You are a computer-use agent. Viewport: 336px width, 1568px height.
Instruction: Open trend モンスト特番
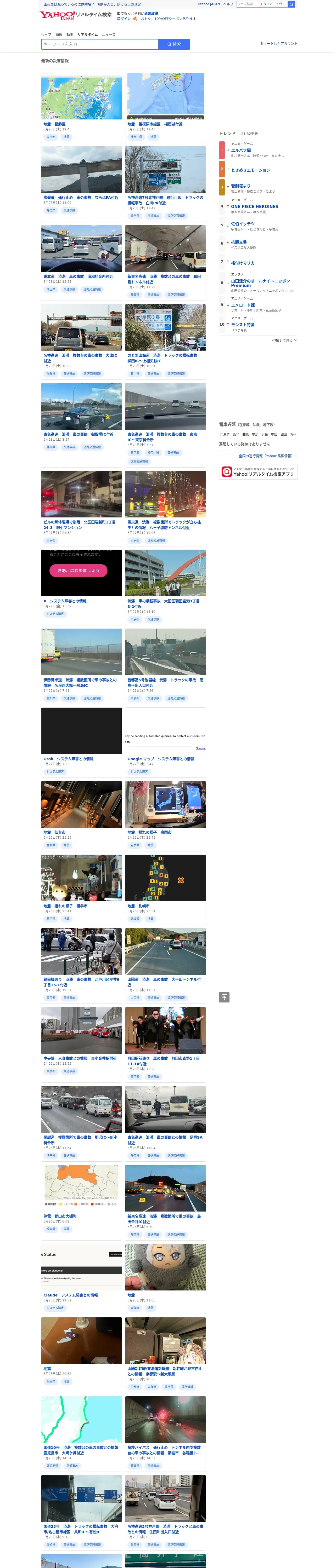pyautogui.click(x=243, y=324)
